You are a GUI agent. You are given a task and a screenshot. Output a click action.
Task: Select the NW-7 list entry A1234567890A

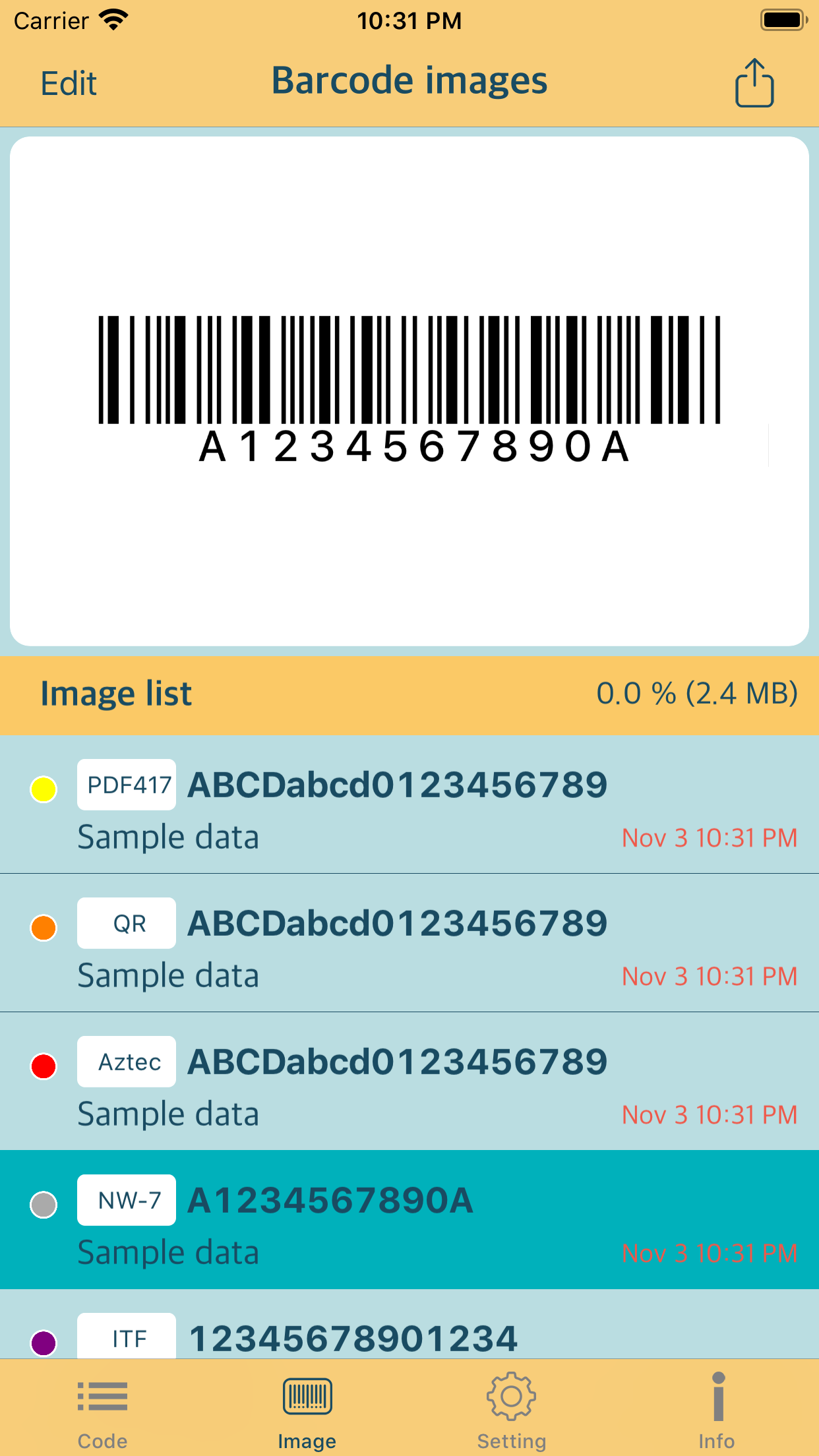pos(329,1201)
